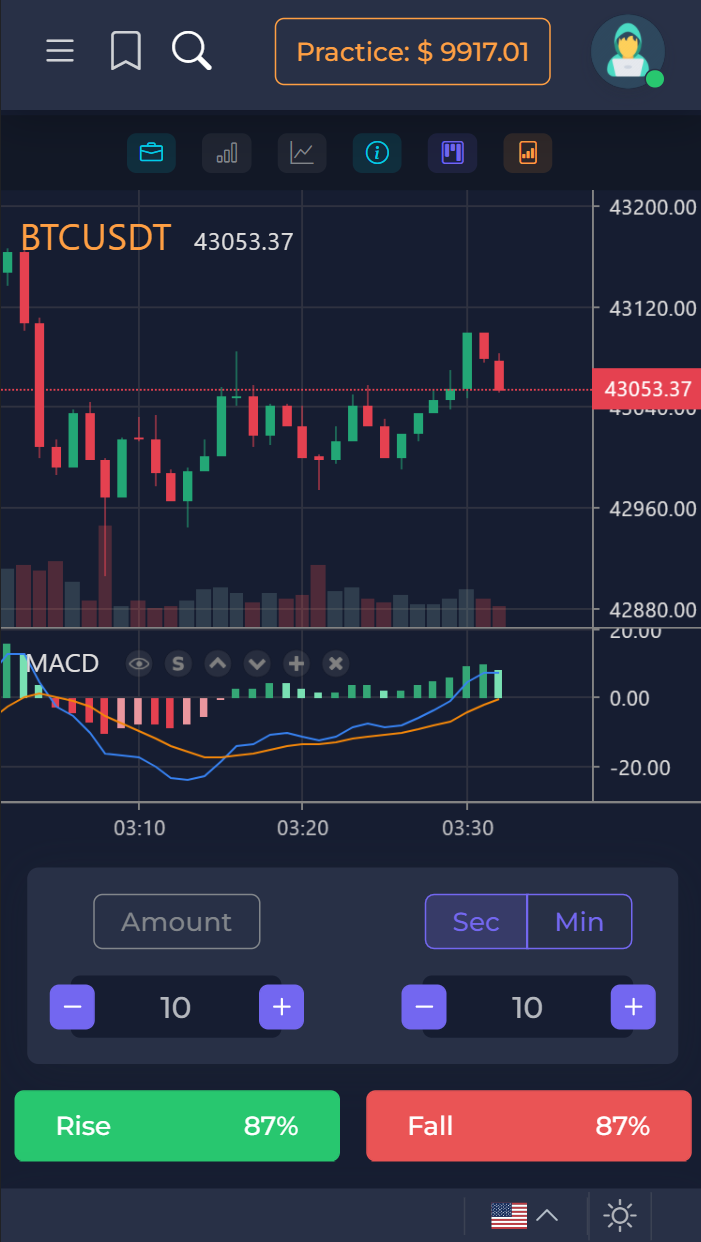Tap the search magnifier icon

click(191, 50)
